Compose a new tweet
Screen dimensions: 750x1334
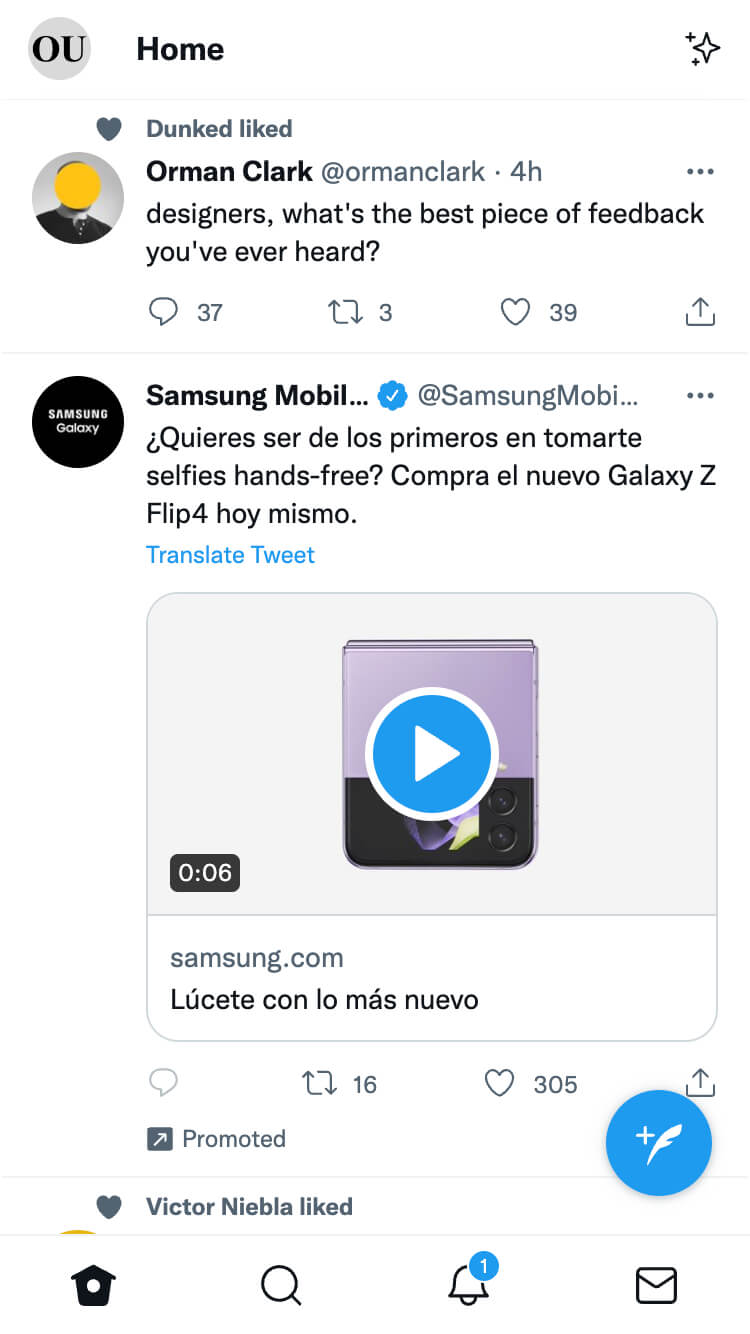tap(658, 1143)
